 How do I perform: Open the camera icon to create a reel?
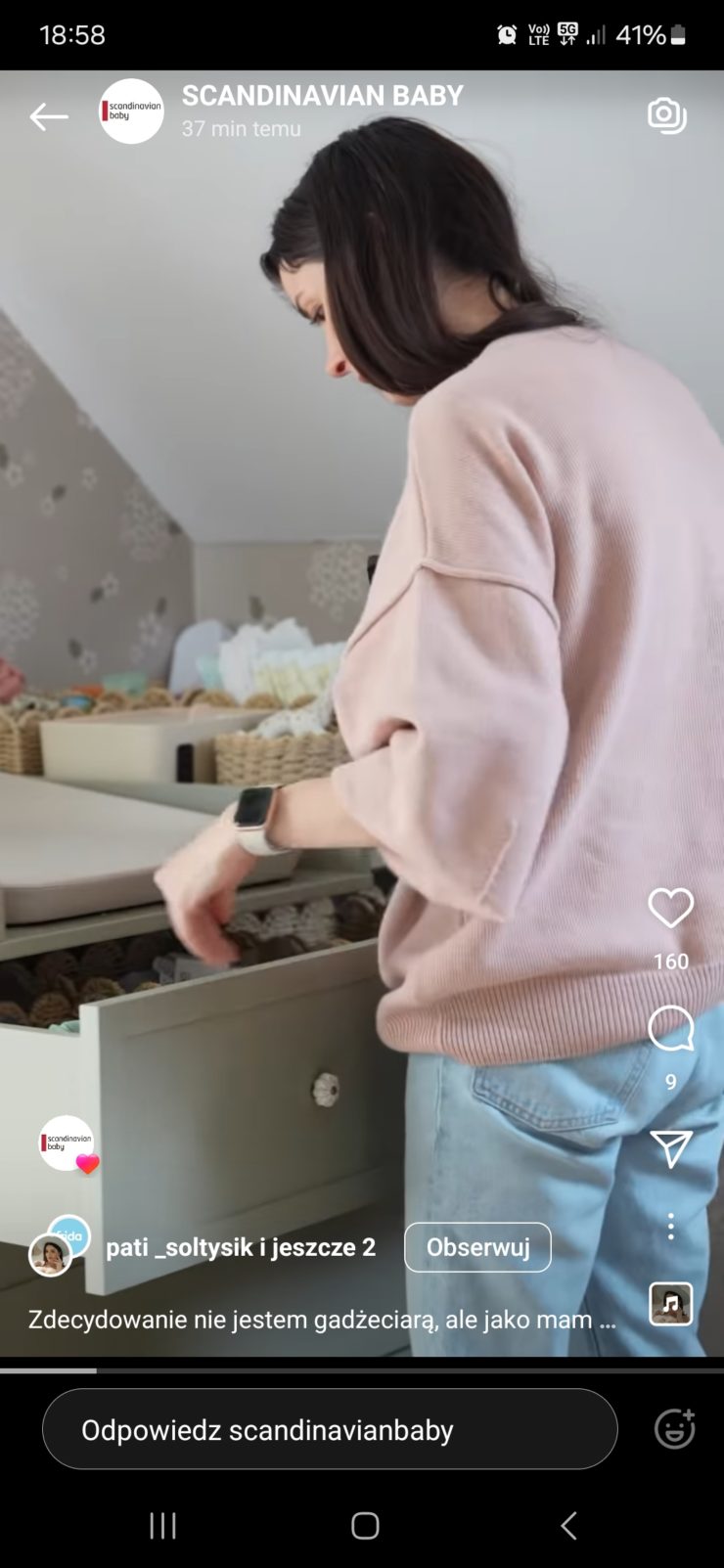coord(666,115)
